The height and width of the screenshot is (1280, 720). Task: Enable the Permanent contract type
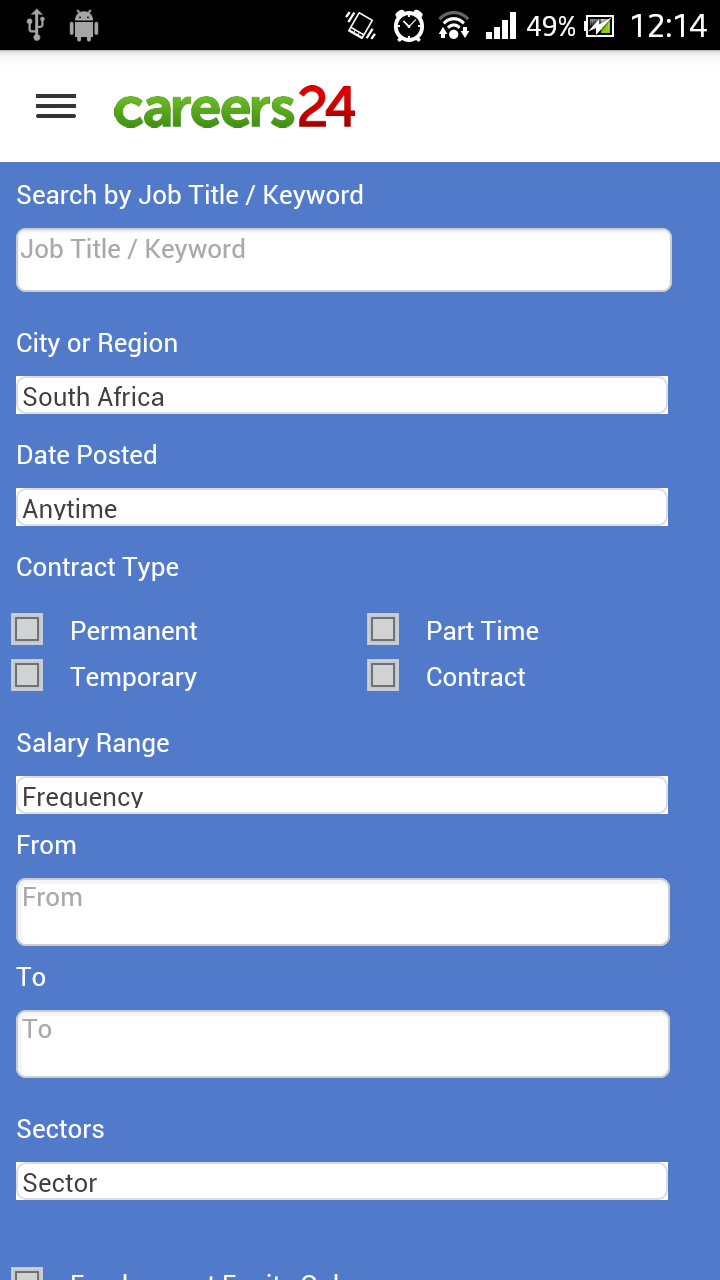pyautogui.click(x=27, y=628)
